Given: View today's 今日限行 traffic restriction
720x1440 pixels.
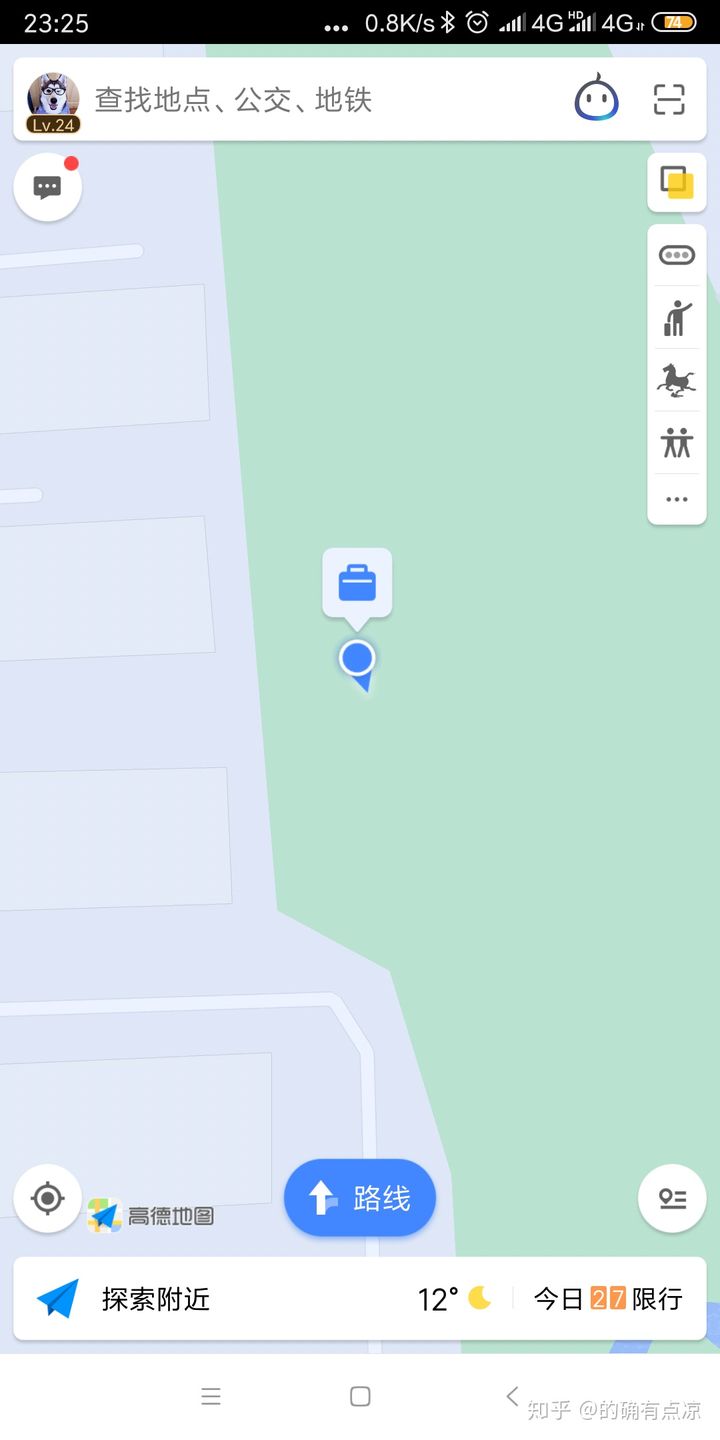Looking at the screenshot, I should [x=607, y=1299].
